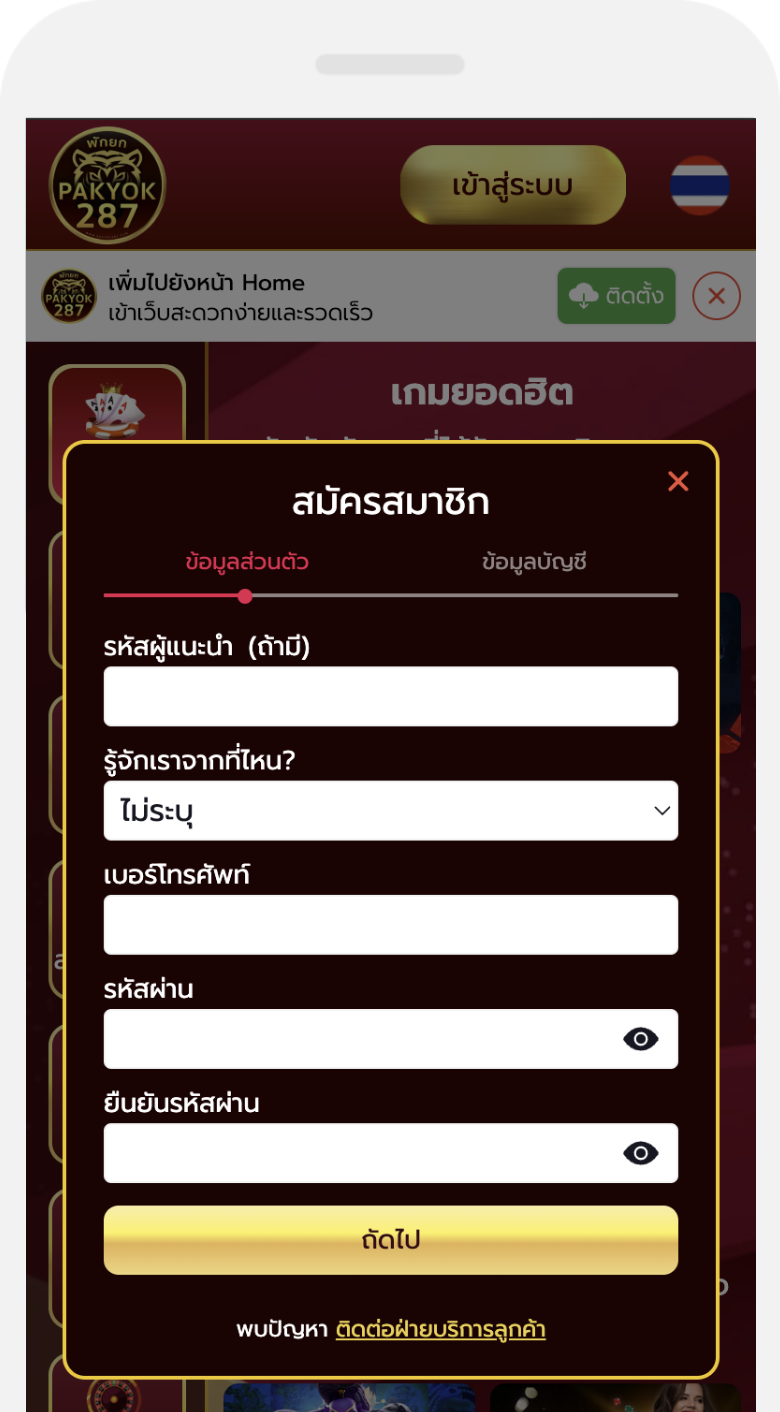The image size is (780, 1412).
Task: Tap the เบอร์โทรศัพท์ phone number field
Action: (x=390, y=924)
